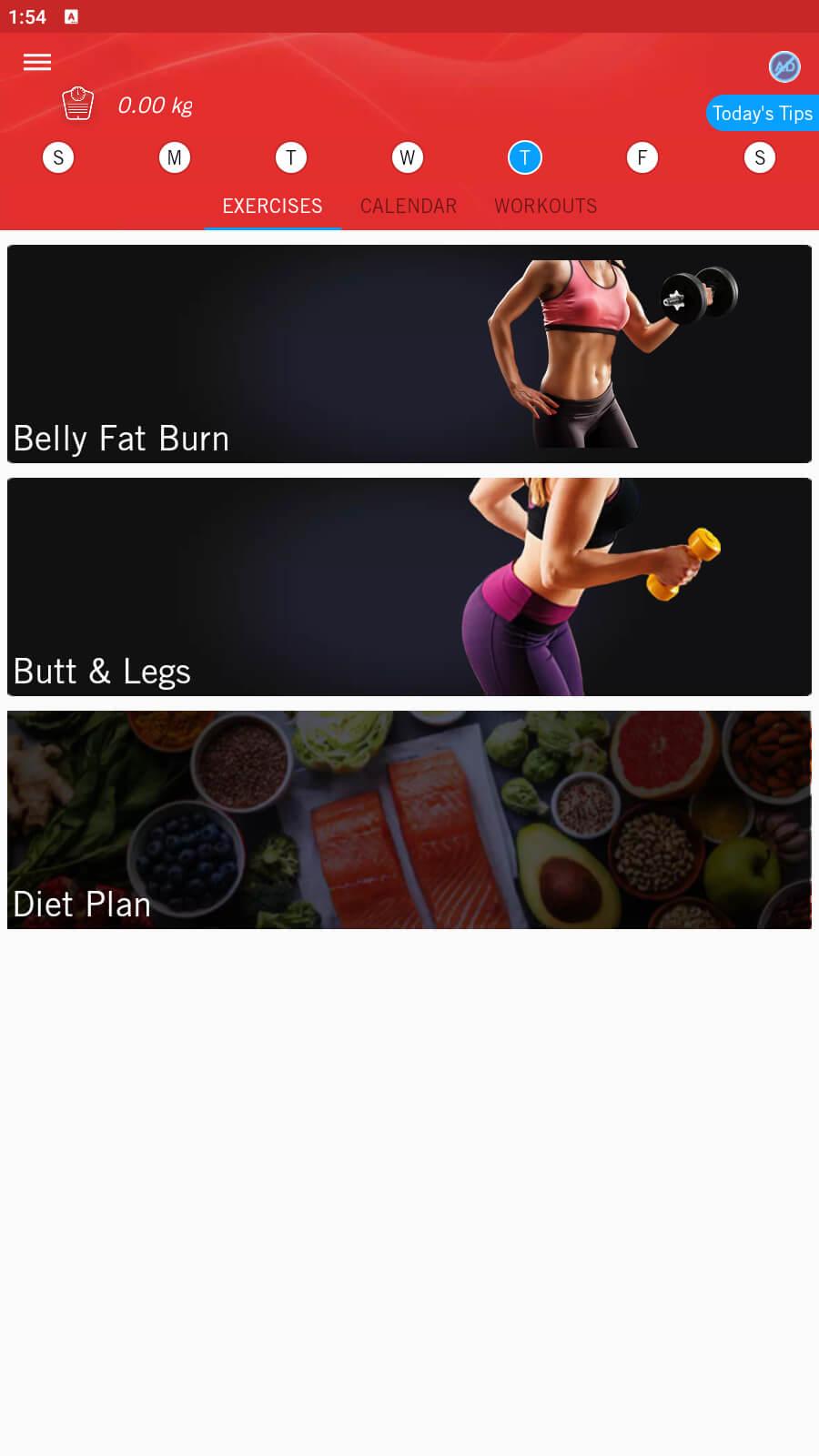
Task: Open the Diet Plan card
Action: point(409,820)
